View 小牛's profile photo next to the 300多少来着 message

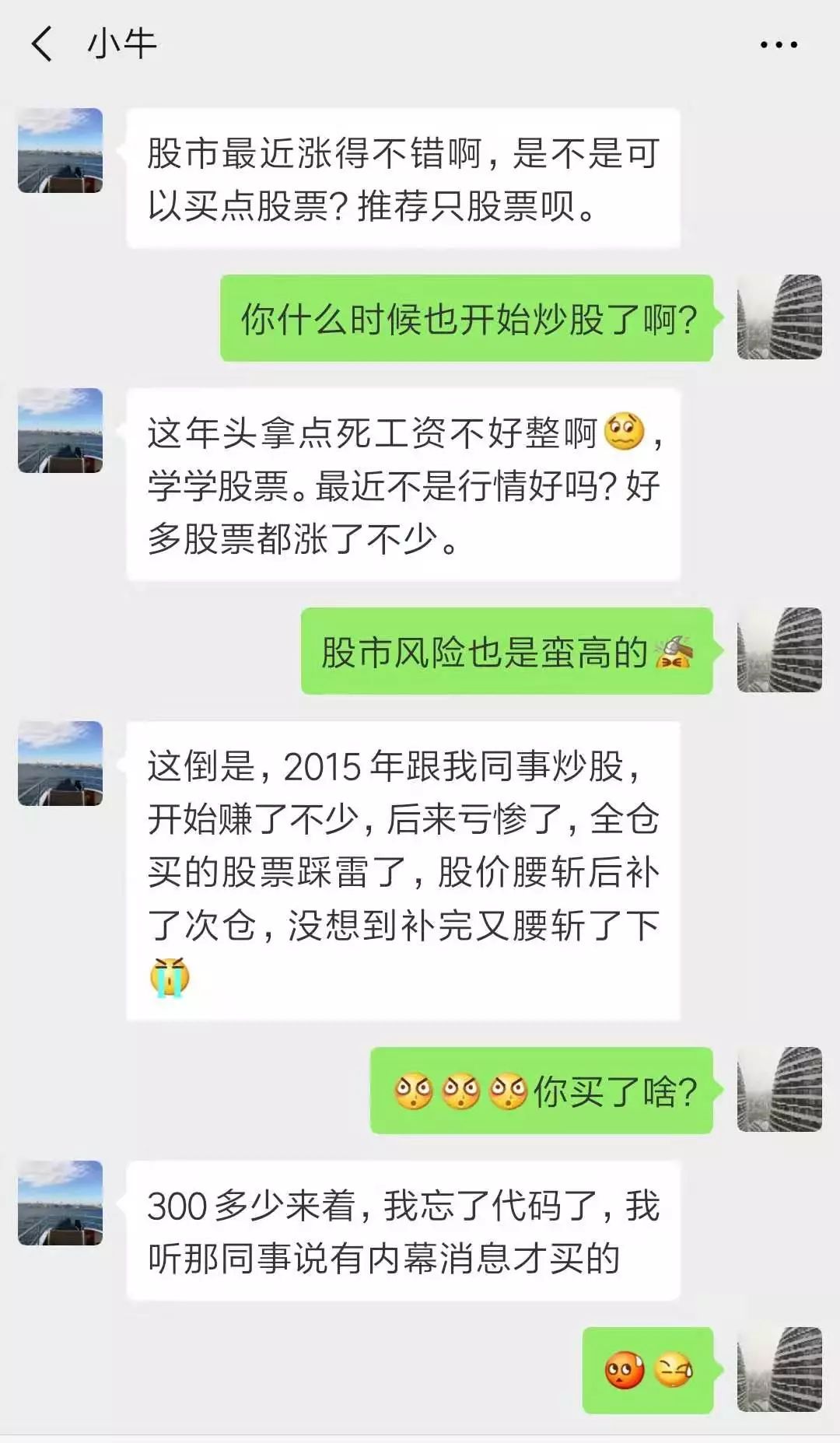point(61,1203)
